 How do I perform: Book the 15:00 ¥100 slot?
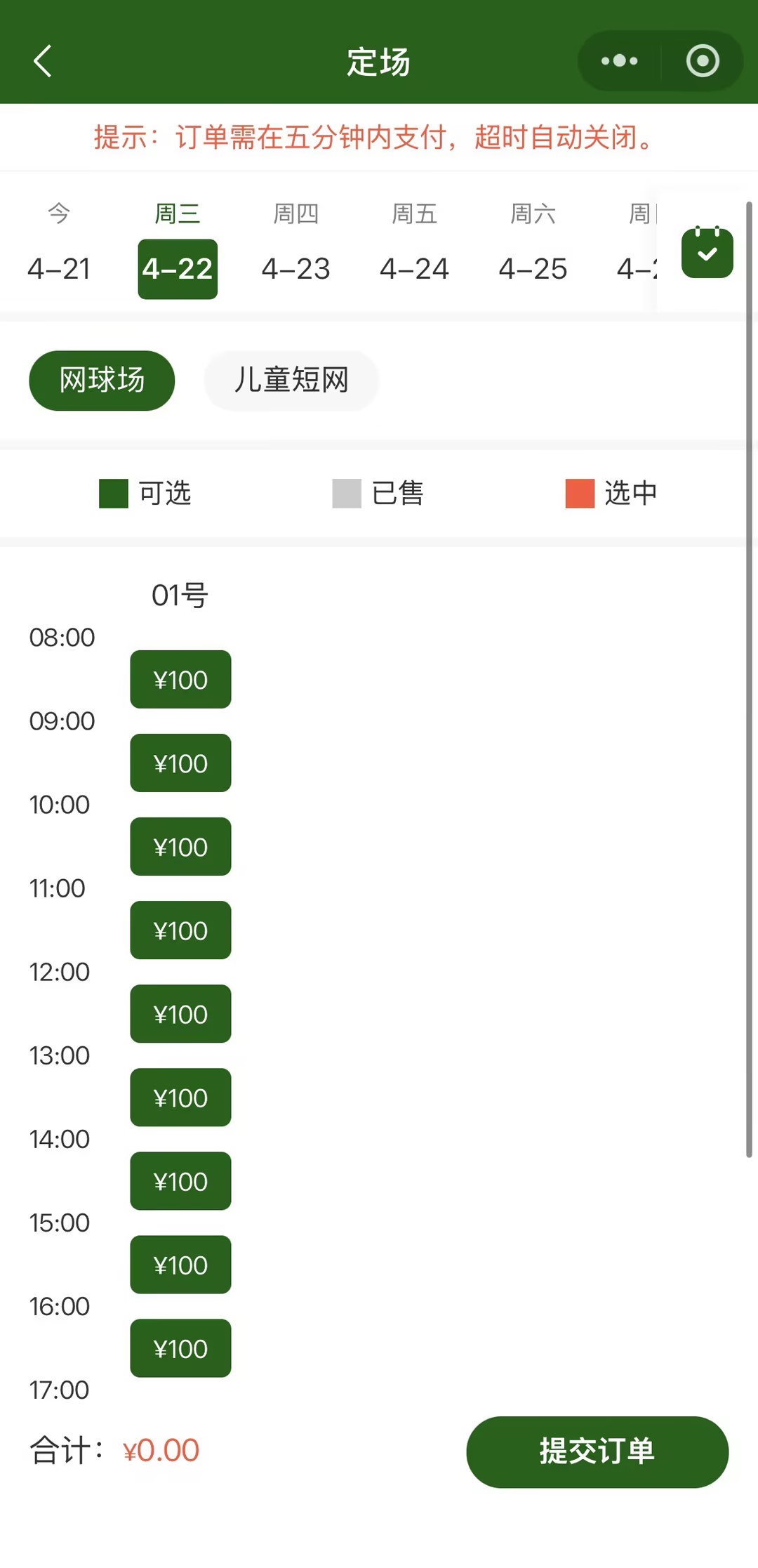click(180, 1265)
